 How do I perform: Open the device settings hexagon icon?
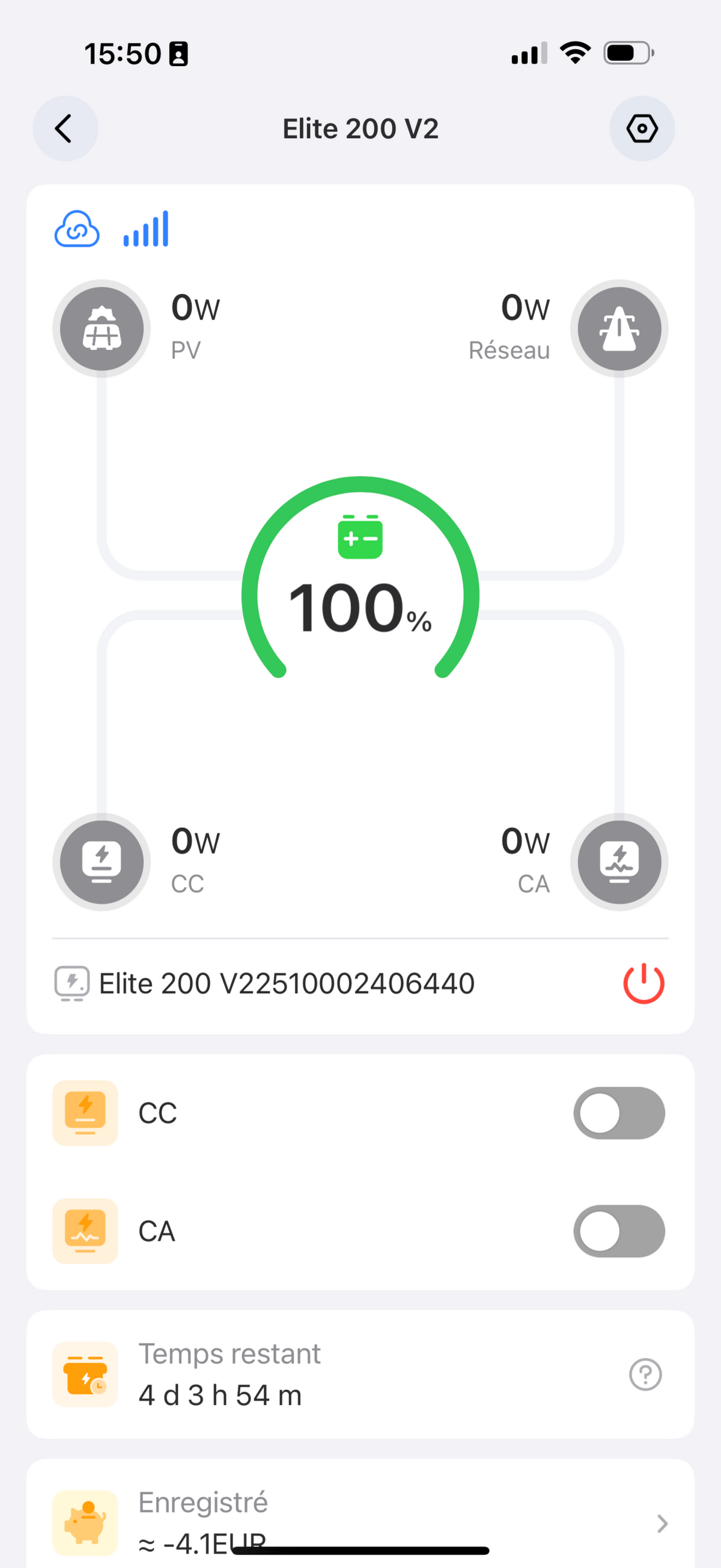click(x=642, y=129)
